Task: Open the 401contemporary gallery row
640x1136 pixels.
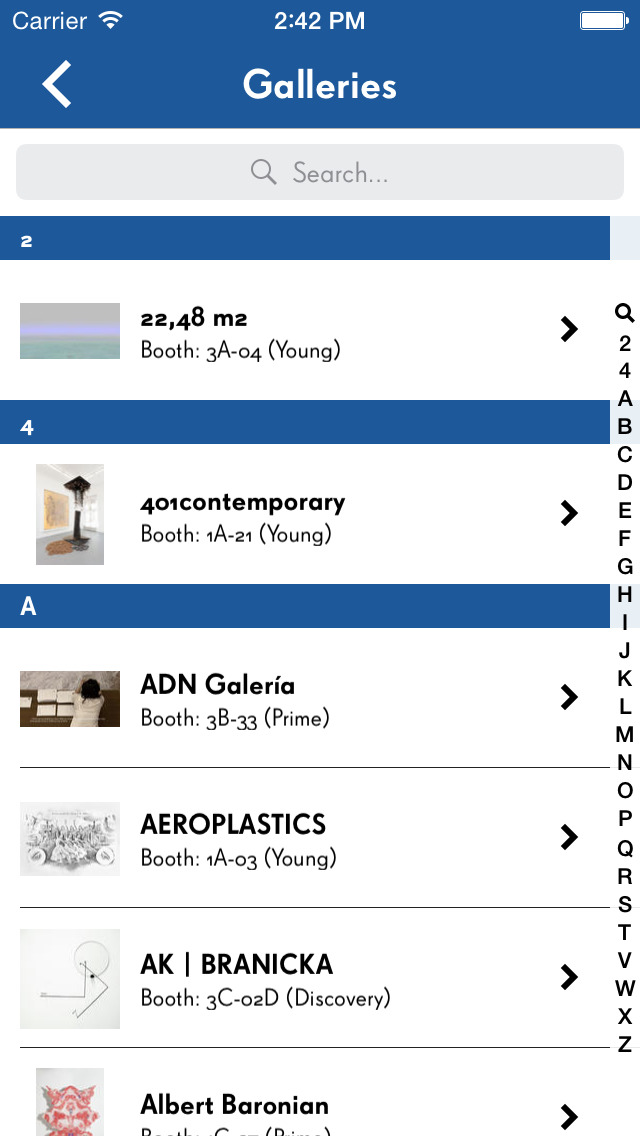Action: click(x=304, y=514)
